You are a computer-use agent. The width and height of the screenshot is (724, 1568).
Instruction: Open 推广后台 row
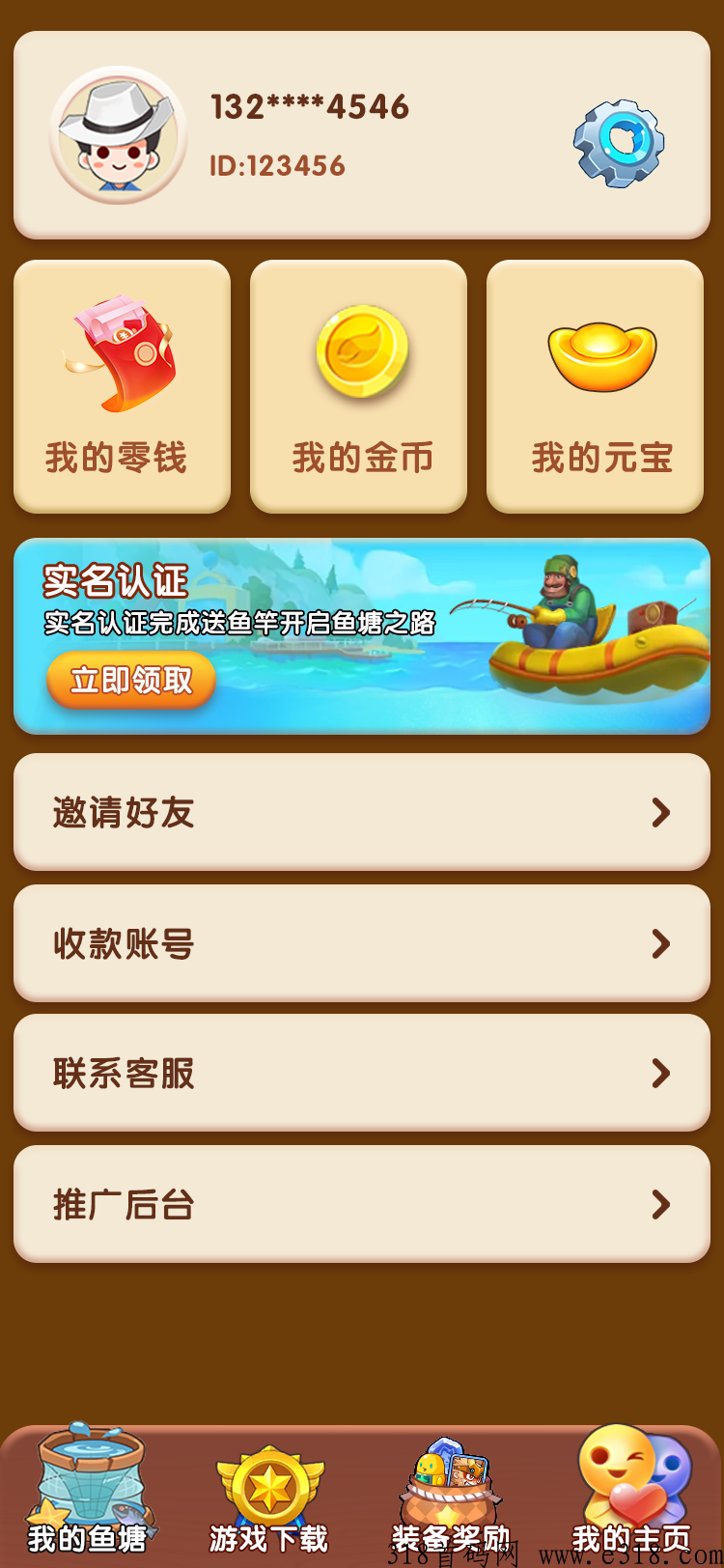(362, 1204)
